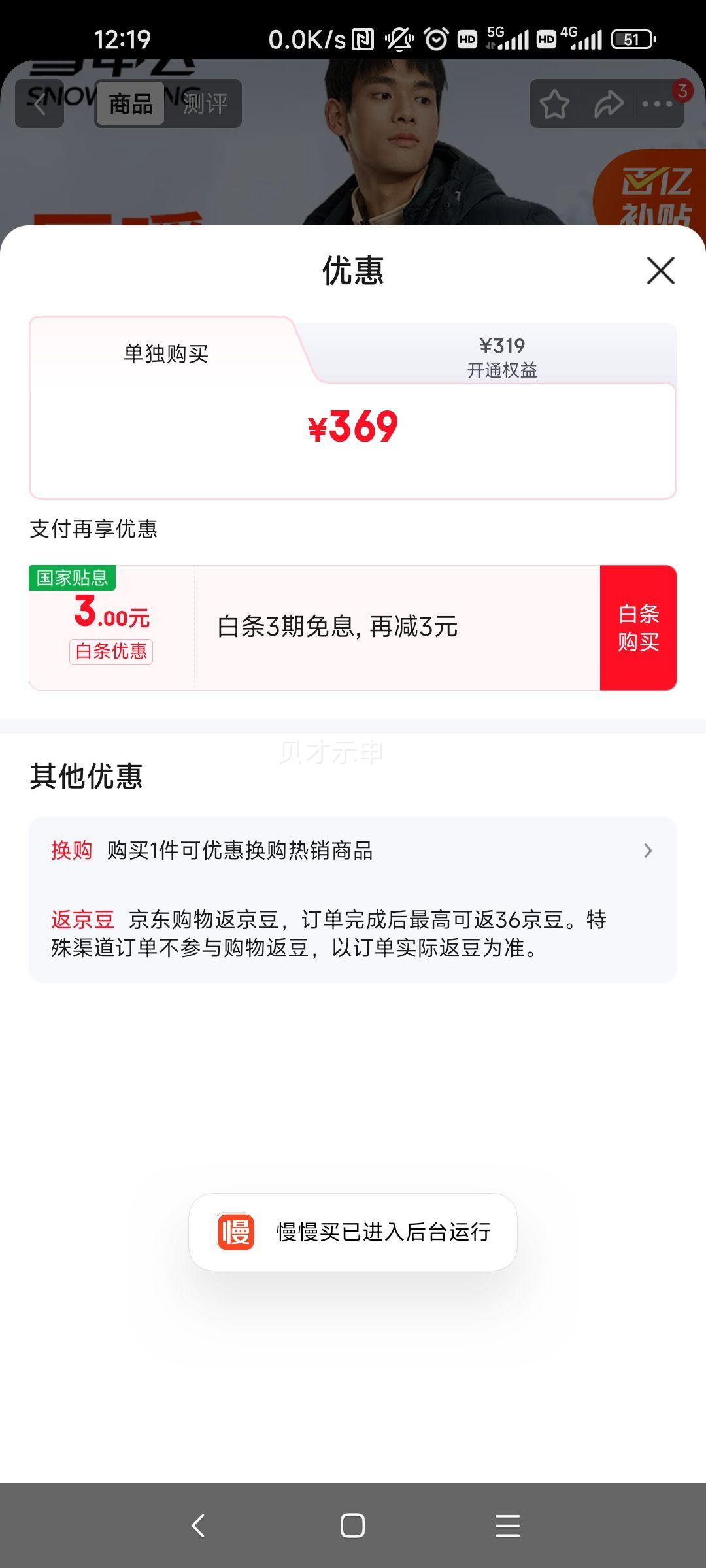Expand the 换购 row chevron
The height and width of the screenshot is (1568, 706).
coord(648,850)
